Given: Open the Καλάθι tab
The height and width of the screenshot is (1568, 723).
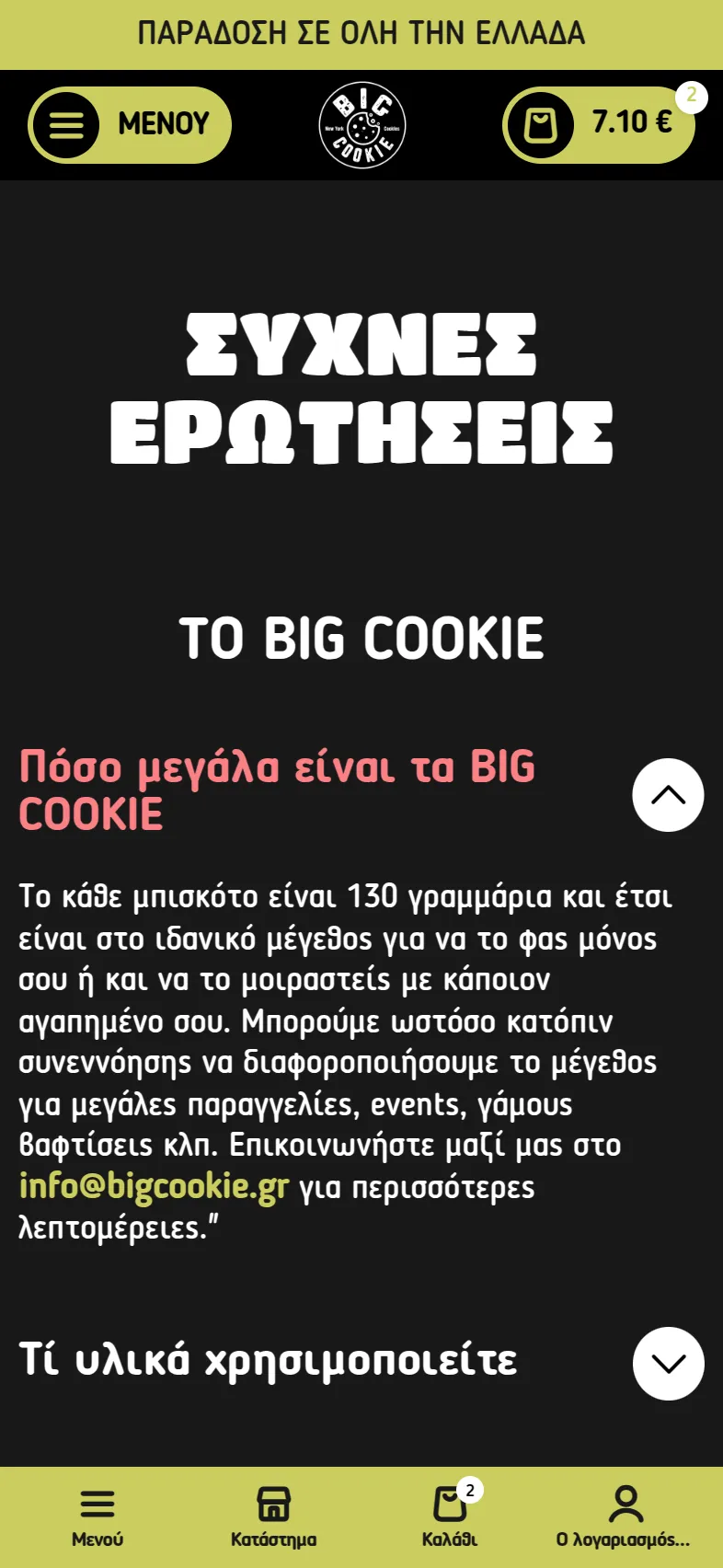Looking at the screenshot, I should pyautogui.click(x=450, y=1516).
